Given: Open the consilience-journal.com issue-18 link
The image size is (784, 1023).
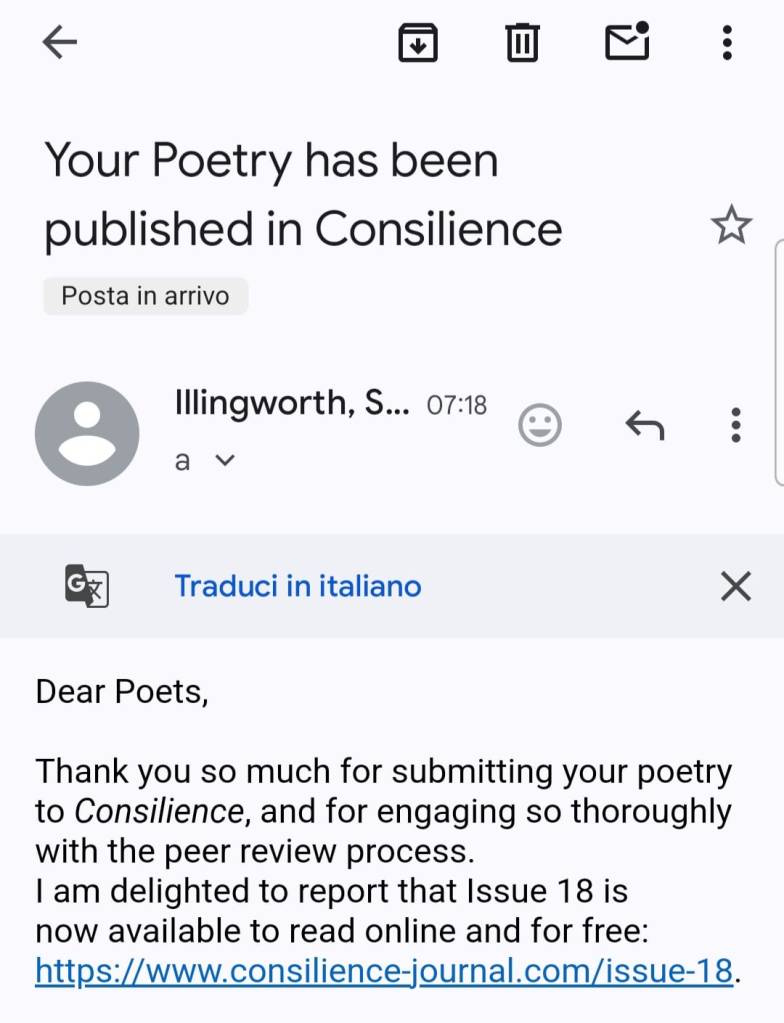Looking at the screenshot, I should click(x=384, y=970).
